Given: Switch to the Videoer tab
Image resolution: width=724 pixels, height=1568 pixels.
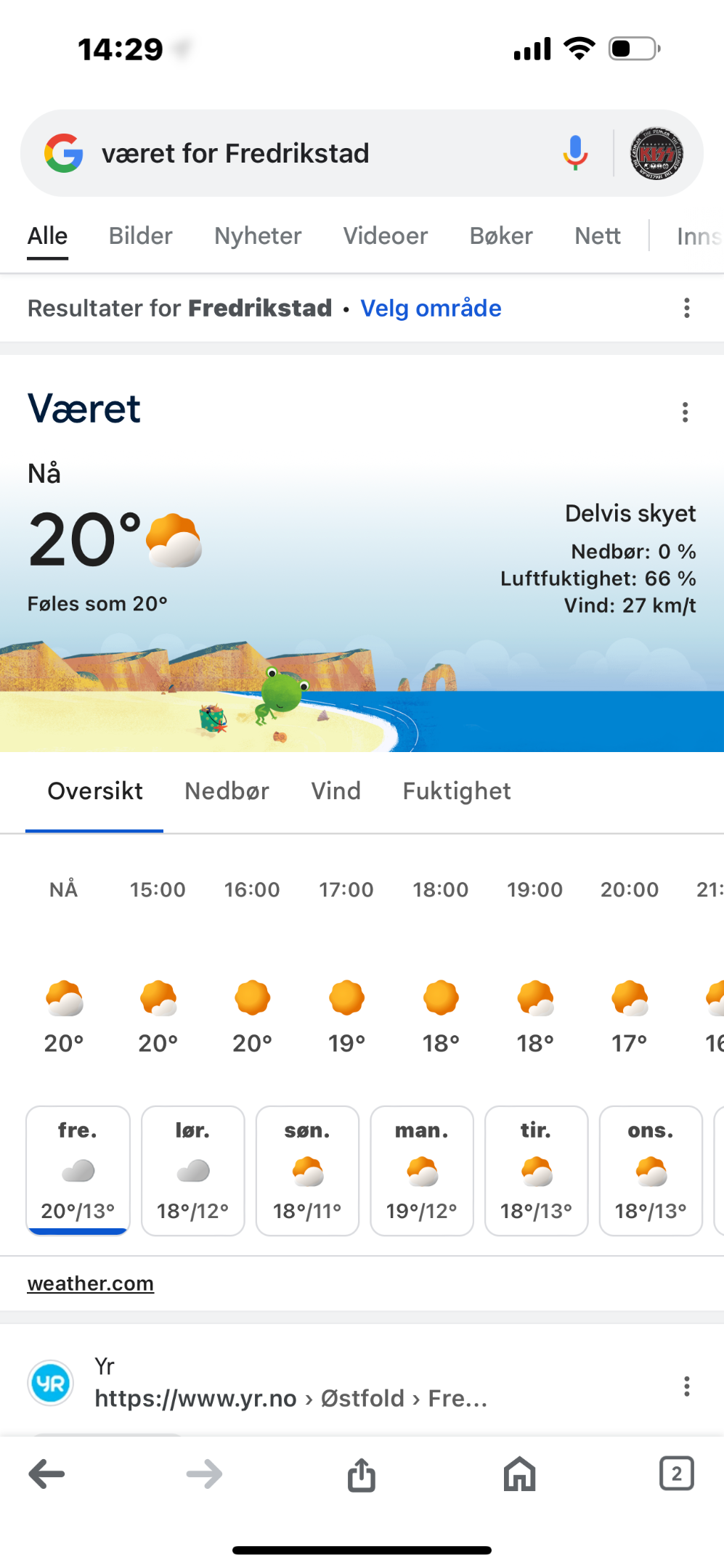Looking at the screenshot, I should coord(386,236).
